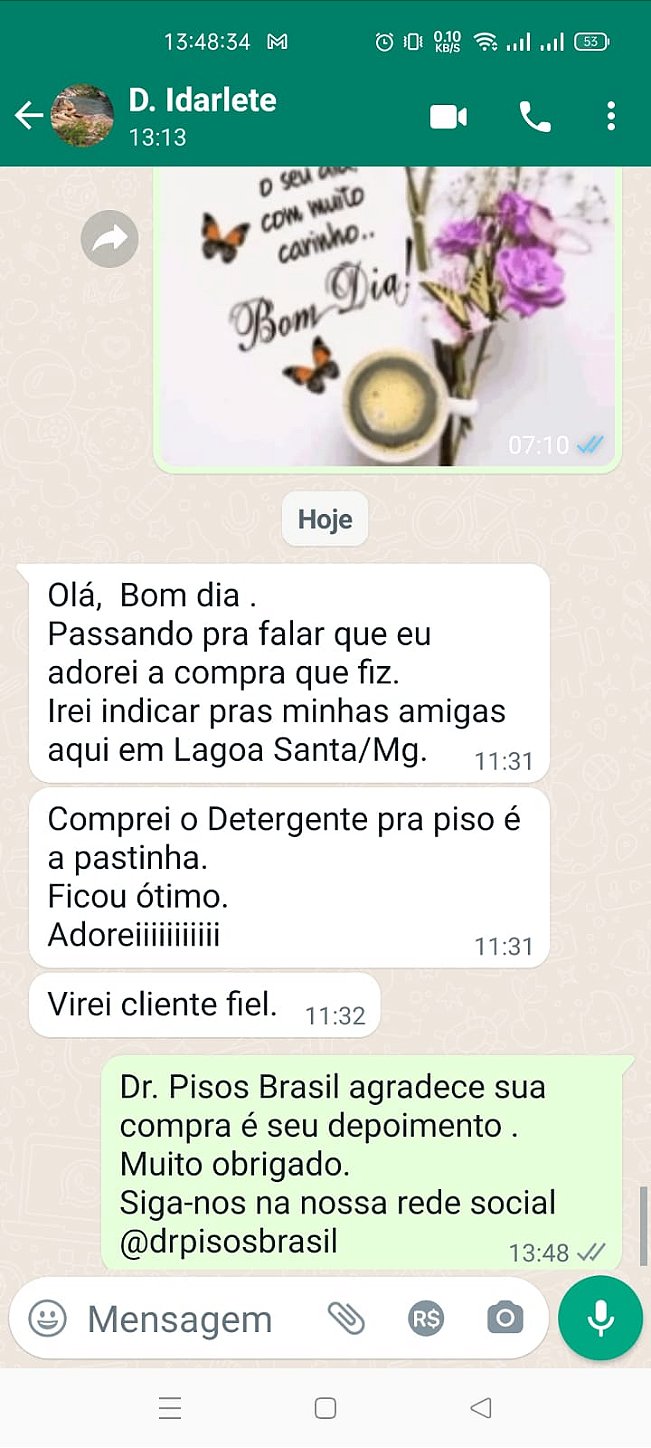Open the camera from the message bar

(x=505, y=1318)
